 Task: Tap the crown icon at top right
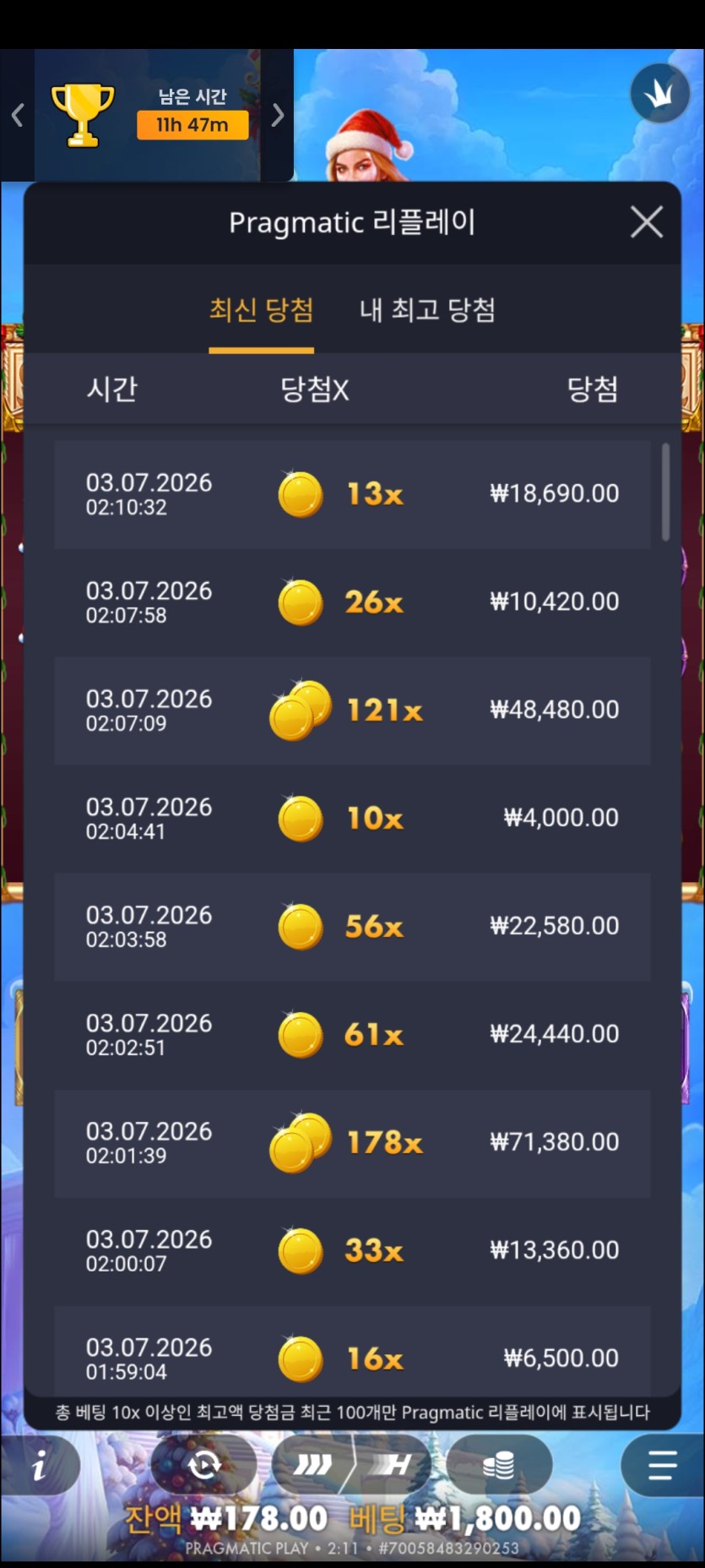coord(660,94)
